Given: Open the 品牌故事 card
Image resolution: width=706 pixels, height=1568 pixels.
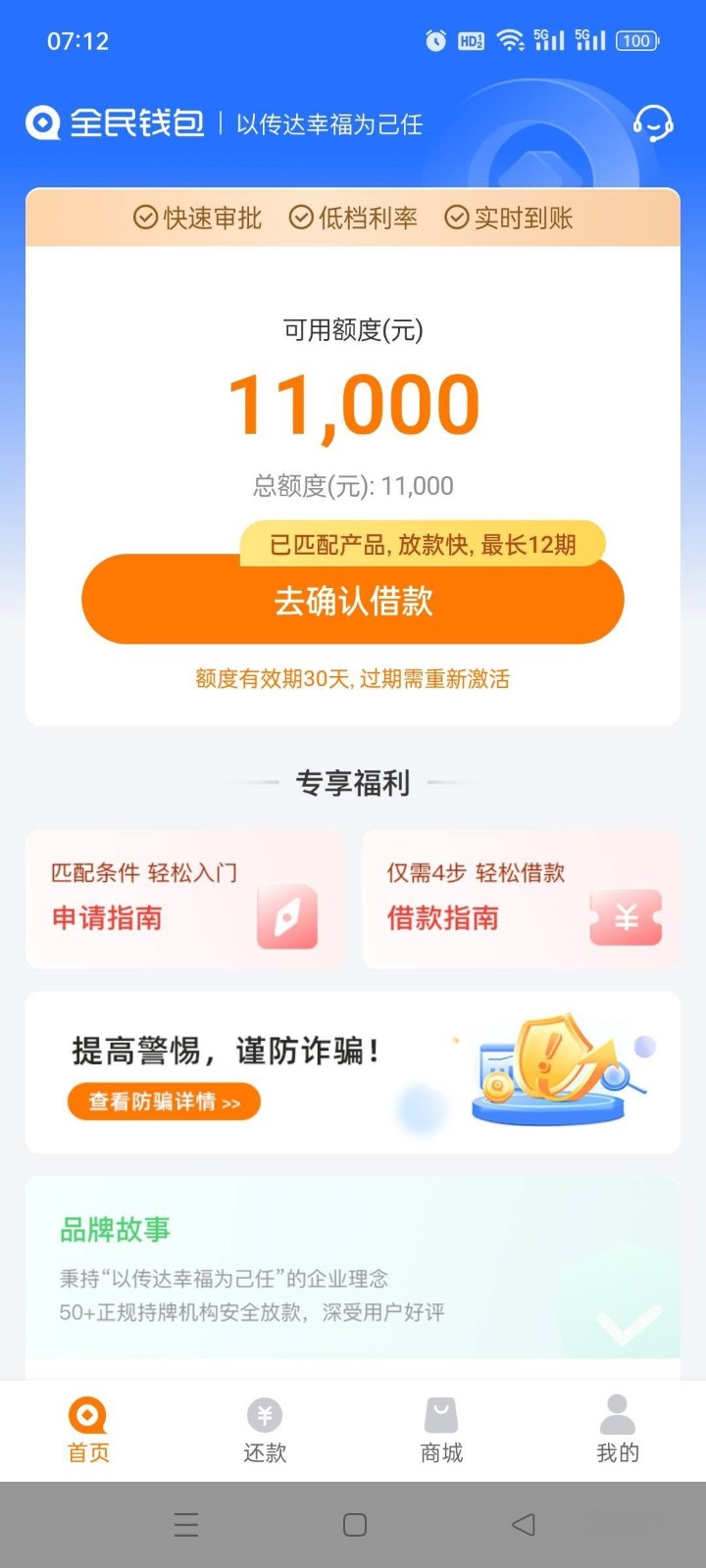Looking at the screenshot, I should tap(353, 1267).
